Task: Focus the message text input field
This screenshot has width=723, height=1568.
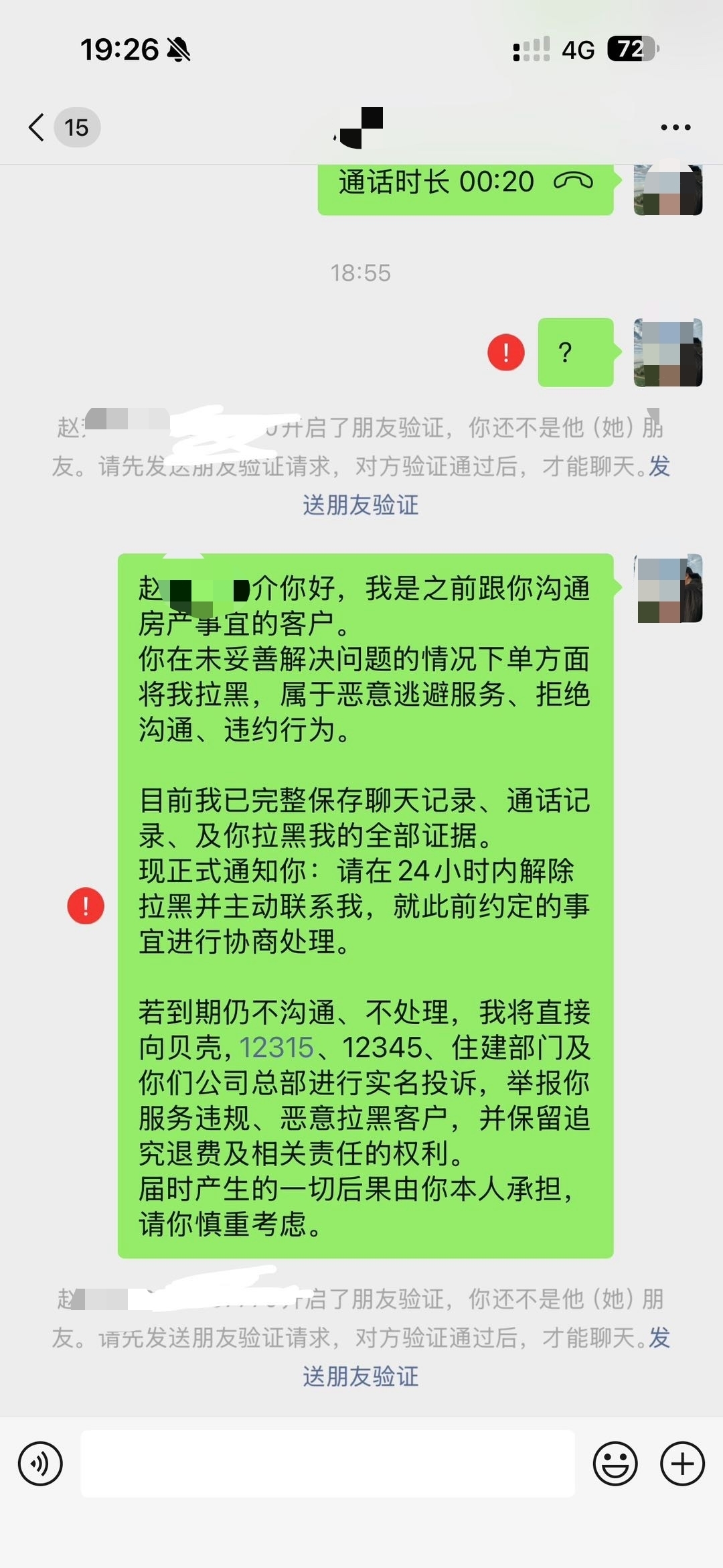Action: pos(327,1464)
